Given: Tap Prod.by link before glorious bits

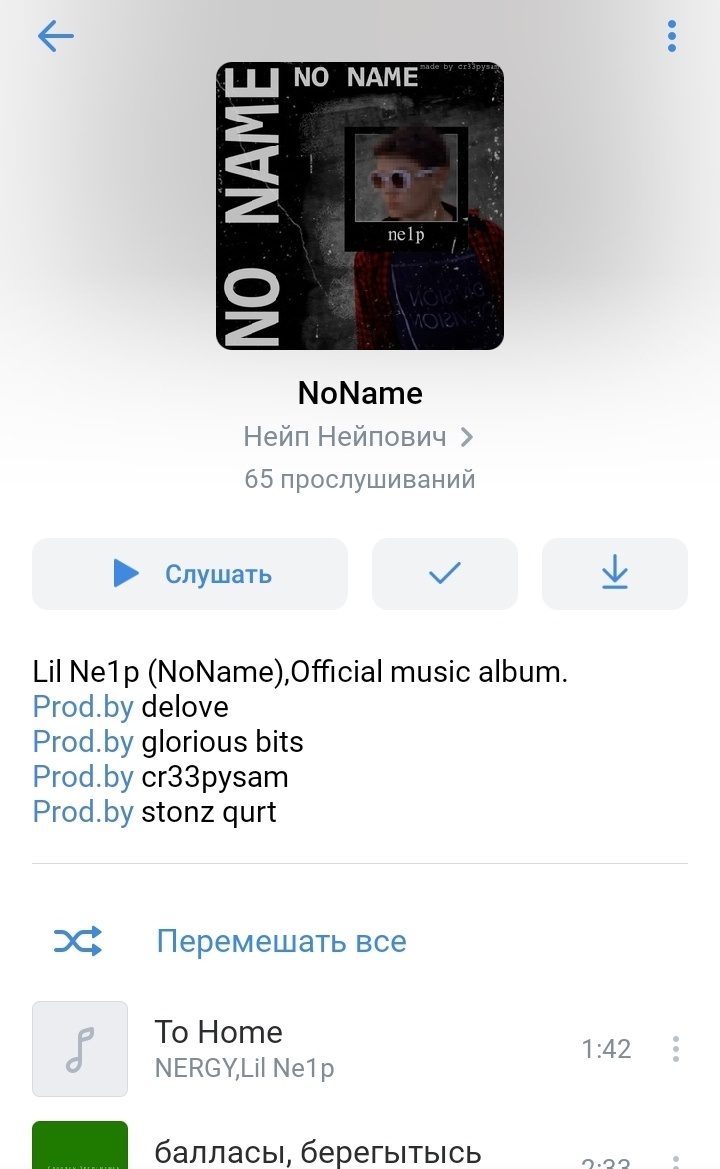Looking at the screenshot, I should point(83,742).
